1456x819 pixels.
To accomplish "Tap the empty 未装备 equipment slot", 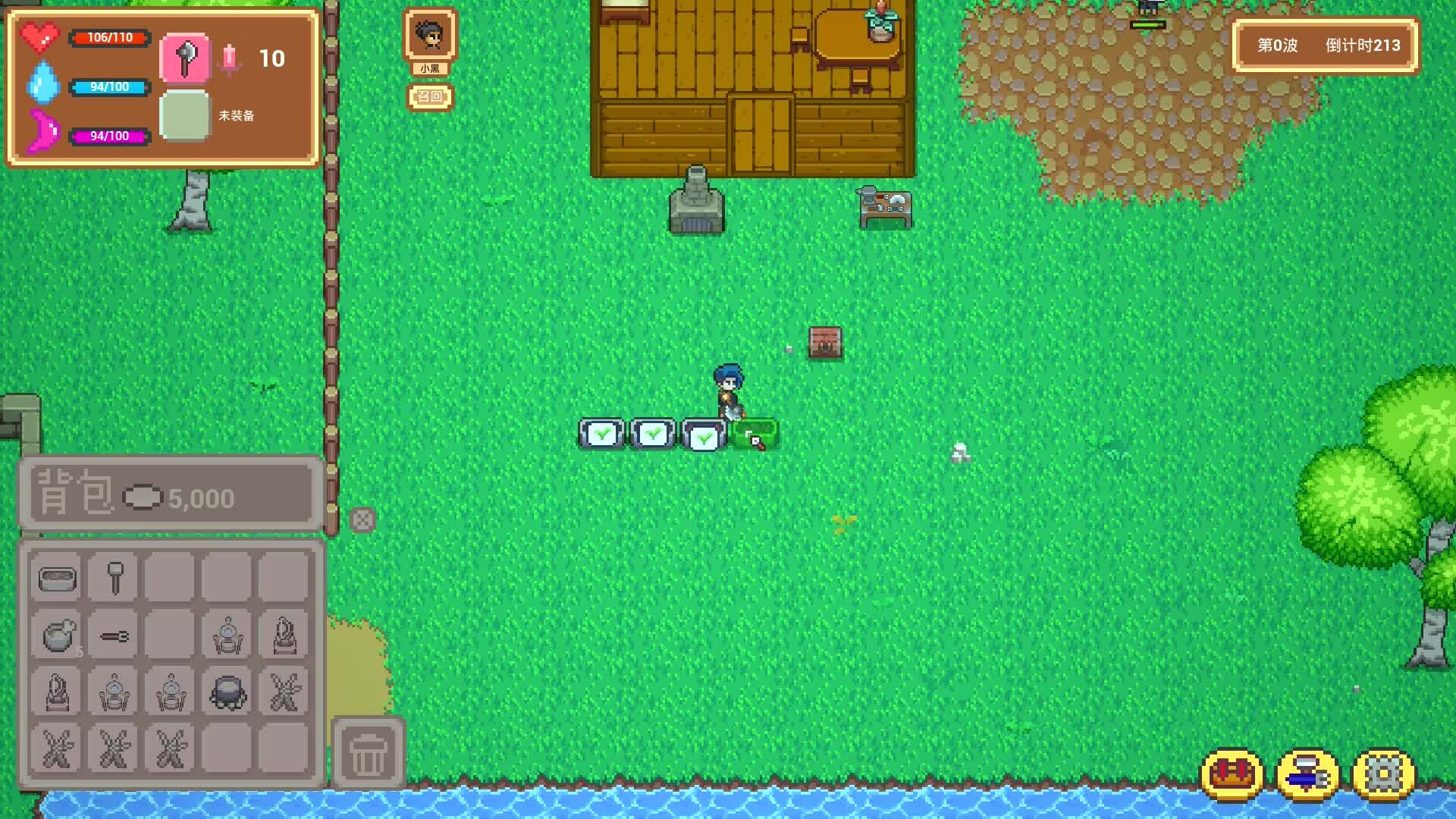I will coord(185,115).
